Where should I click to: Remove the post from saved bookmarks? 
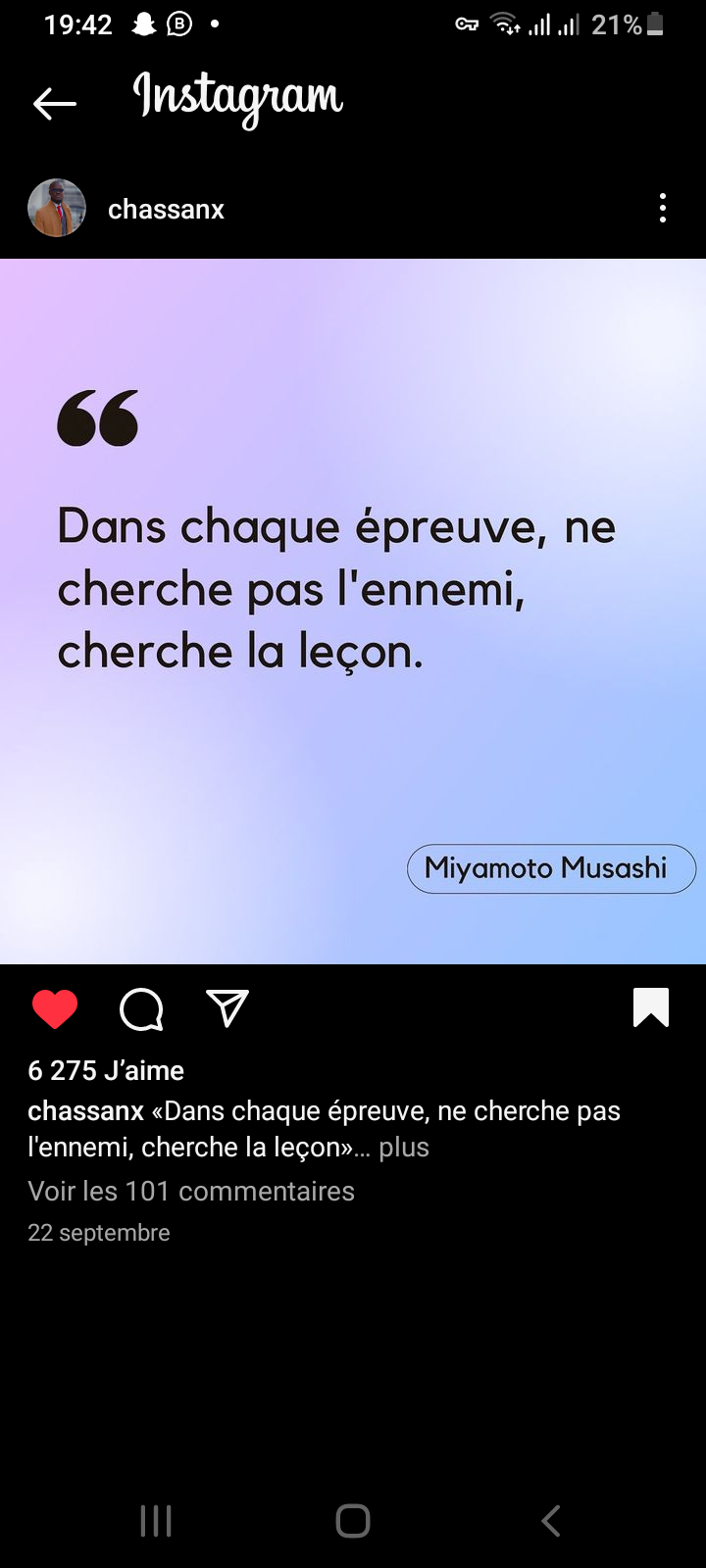651,1007
